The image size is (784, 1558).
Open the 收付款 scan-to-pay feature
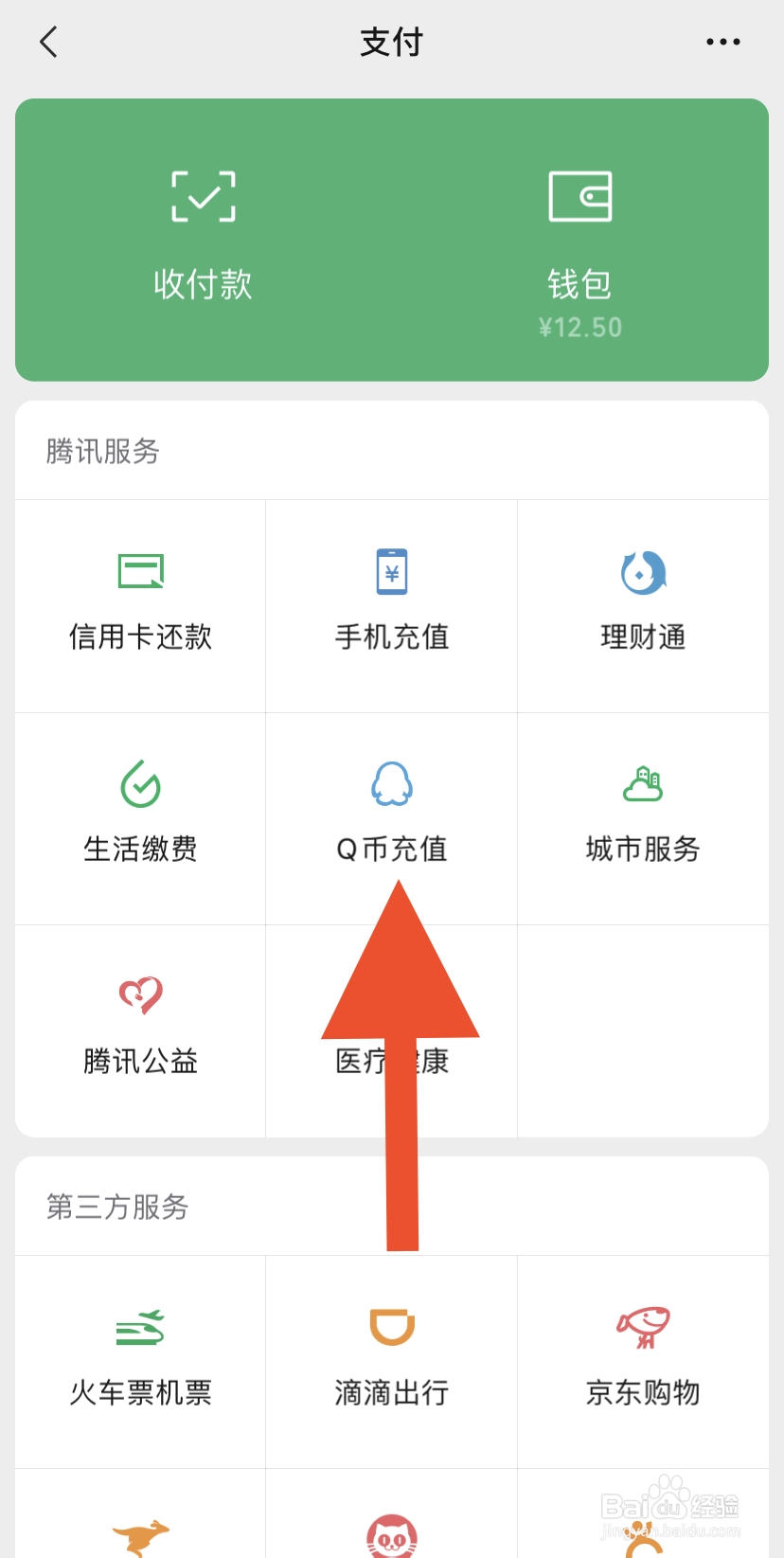[203, 237]
